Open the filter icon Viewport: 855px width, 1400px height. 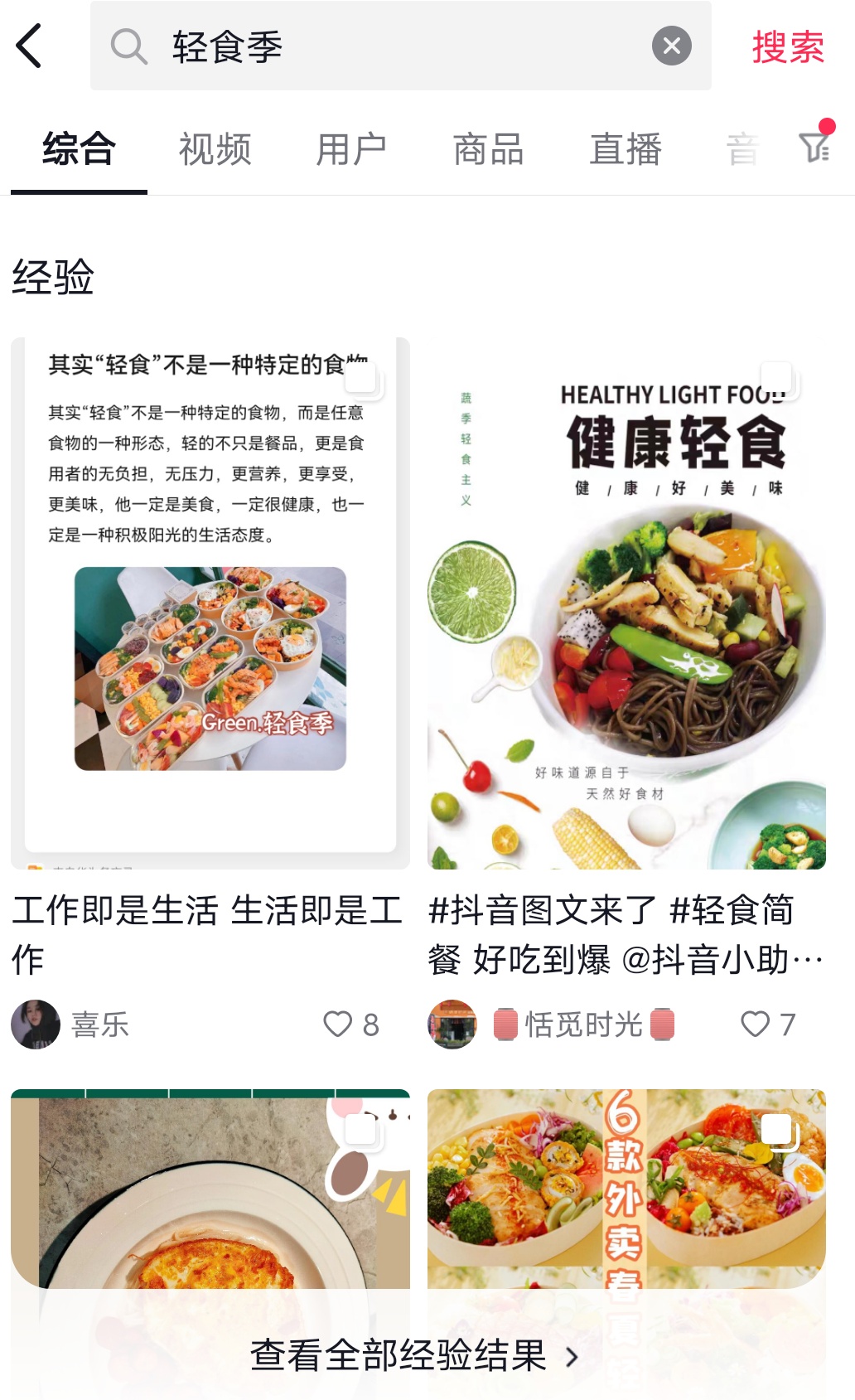pos(815,146)
